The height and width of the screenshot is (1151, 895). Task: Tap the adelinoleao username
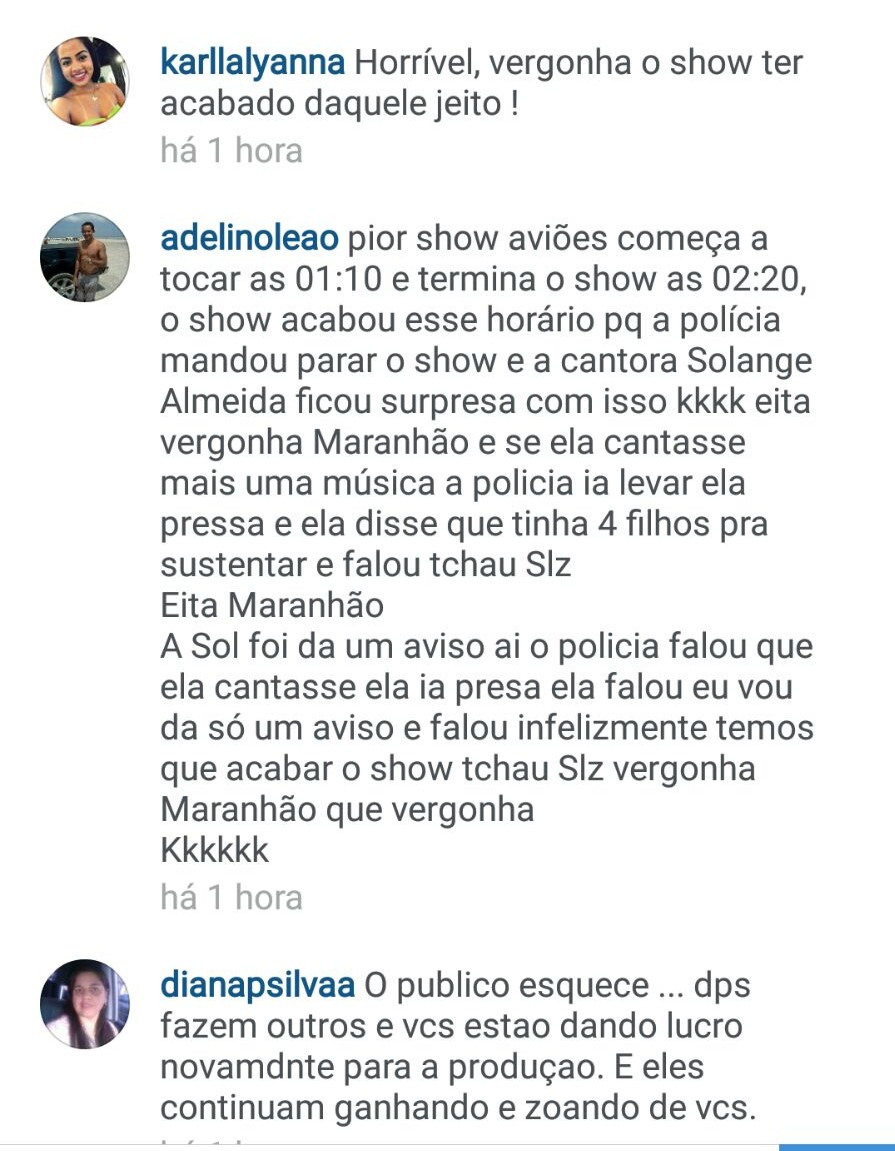coord(249,239)
